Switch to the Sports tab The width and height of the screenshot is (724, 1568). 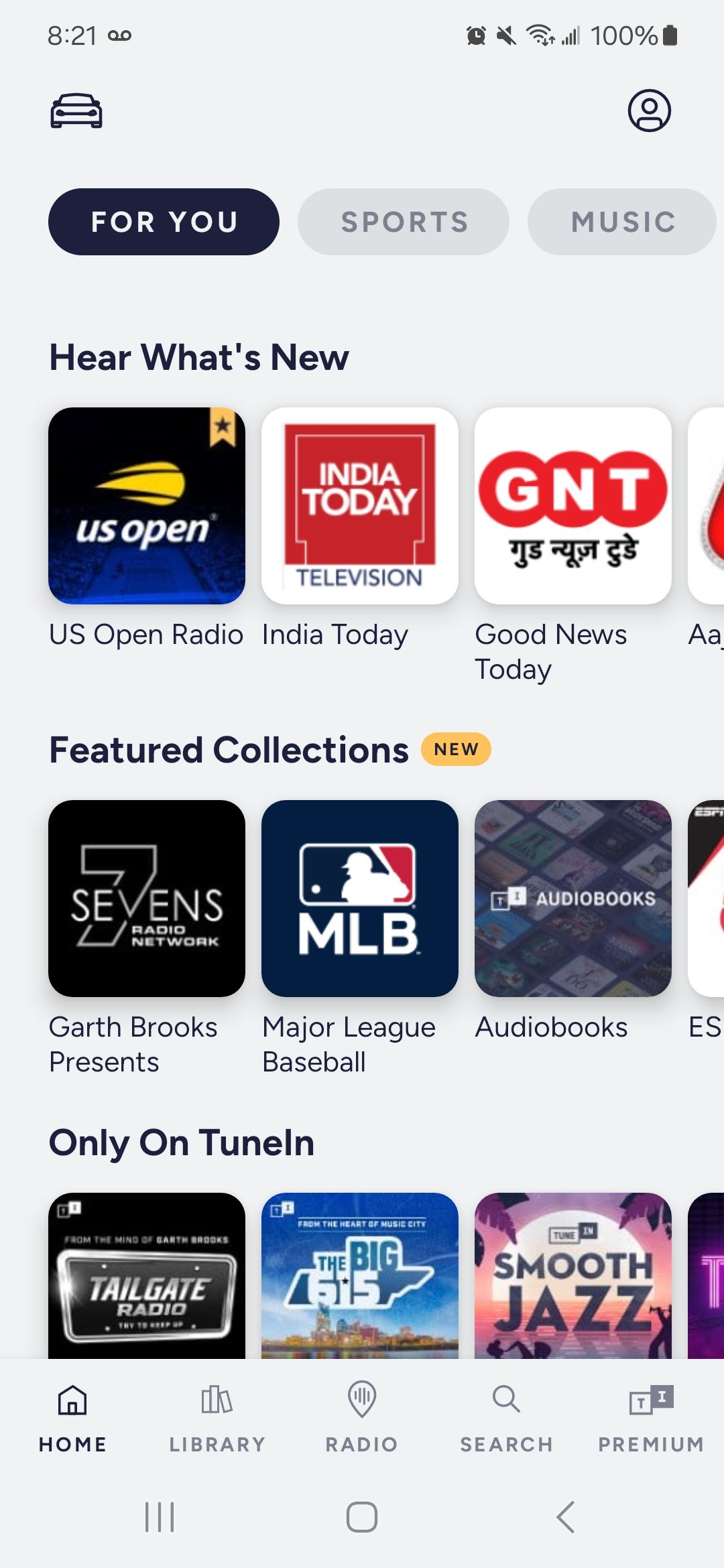404,222
